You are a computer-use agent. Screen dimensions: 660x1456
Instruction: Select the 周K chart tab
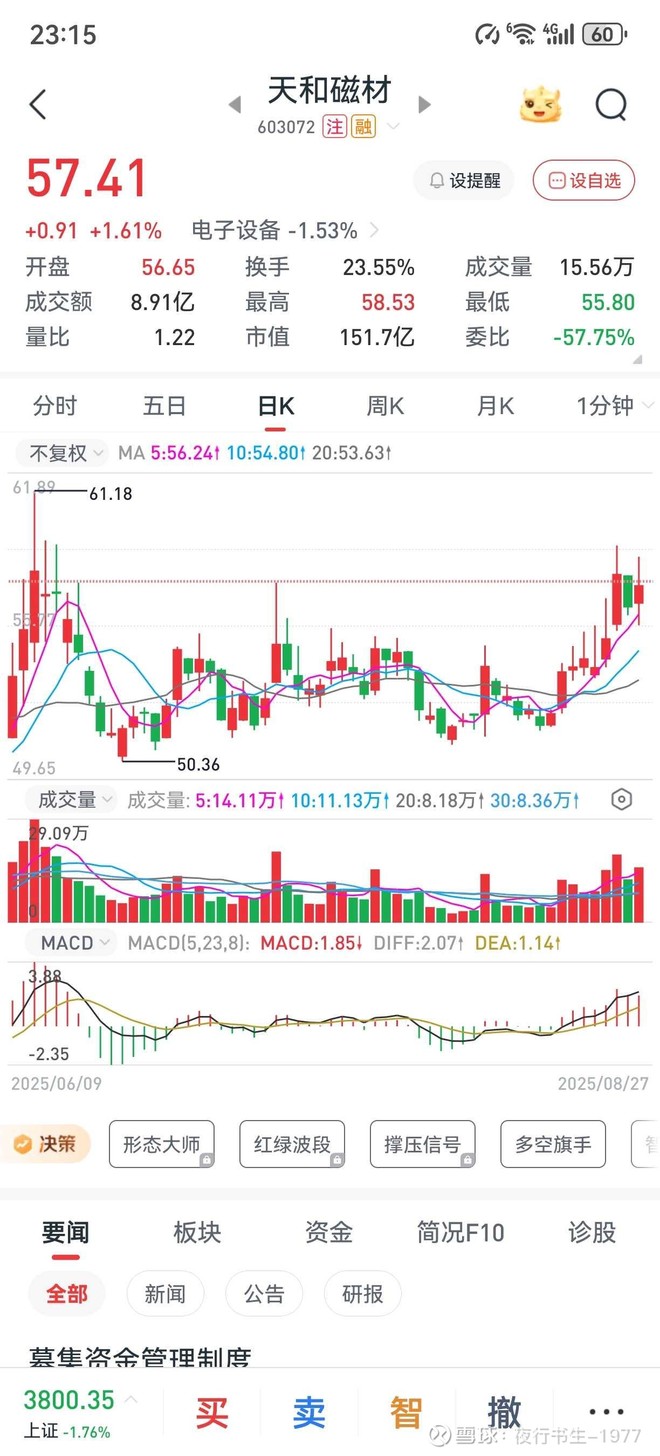pos(385,406)
